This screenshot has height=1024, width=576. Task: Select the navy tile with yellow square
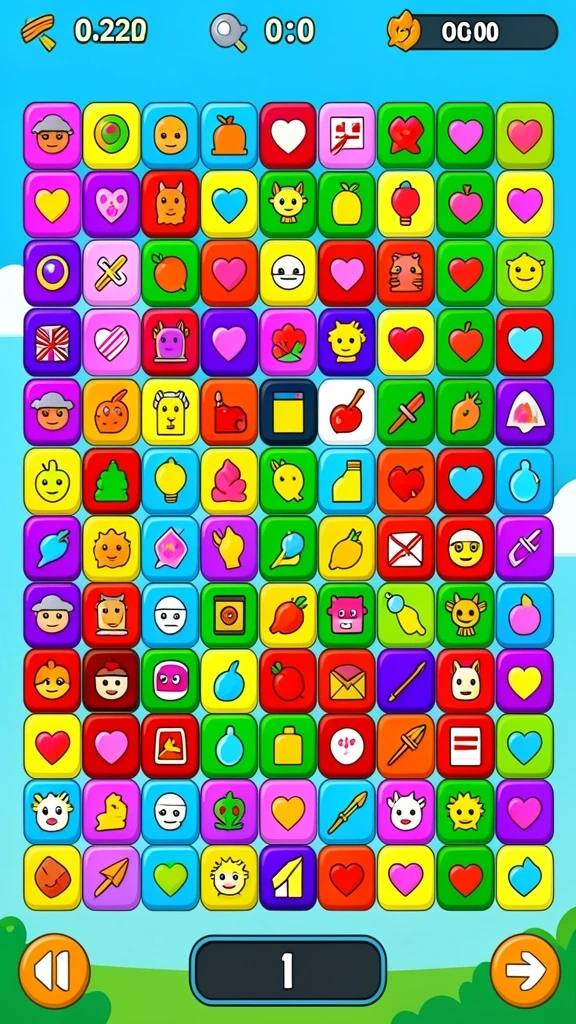coord(288,412)
